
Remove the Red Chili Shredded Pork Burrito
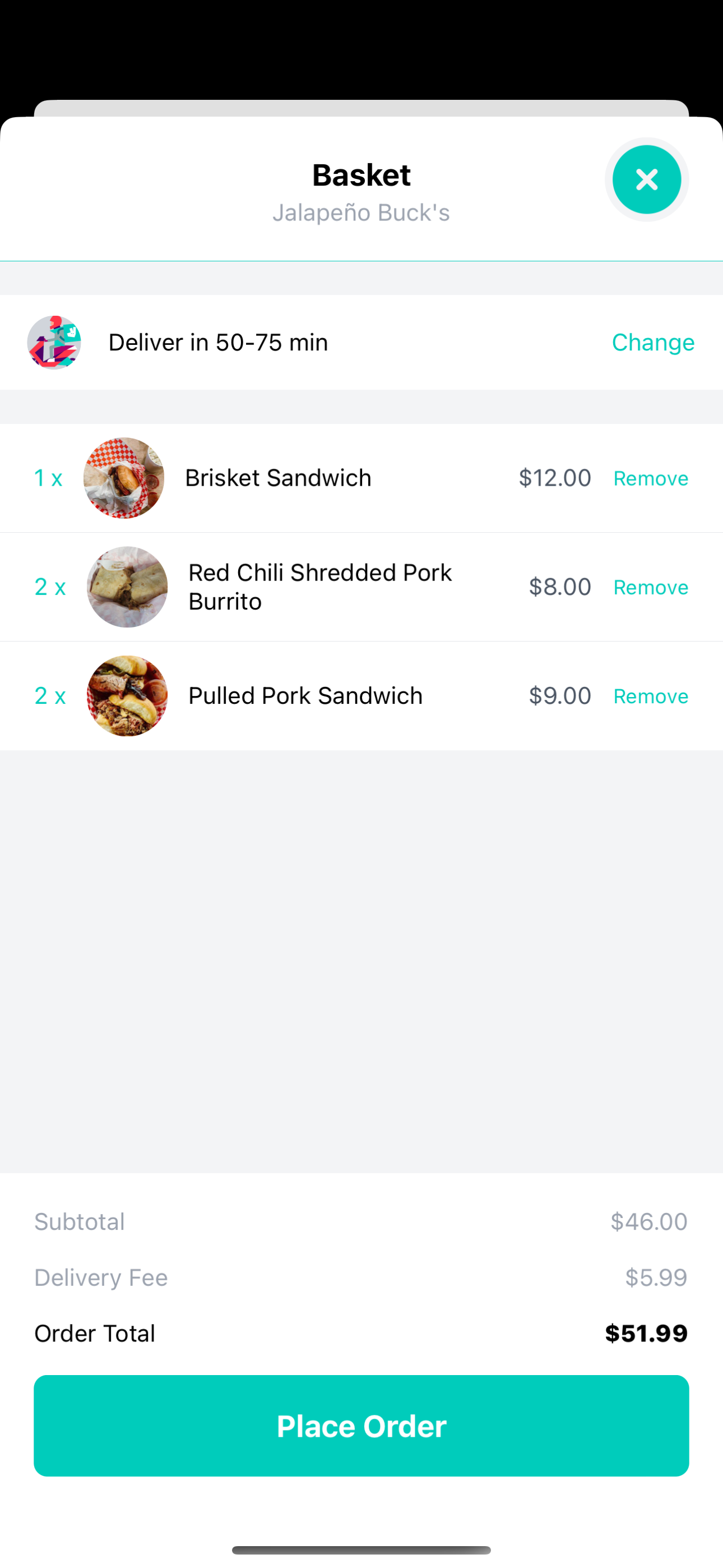tap(651, 587)
